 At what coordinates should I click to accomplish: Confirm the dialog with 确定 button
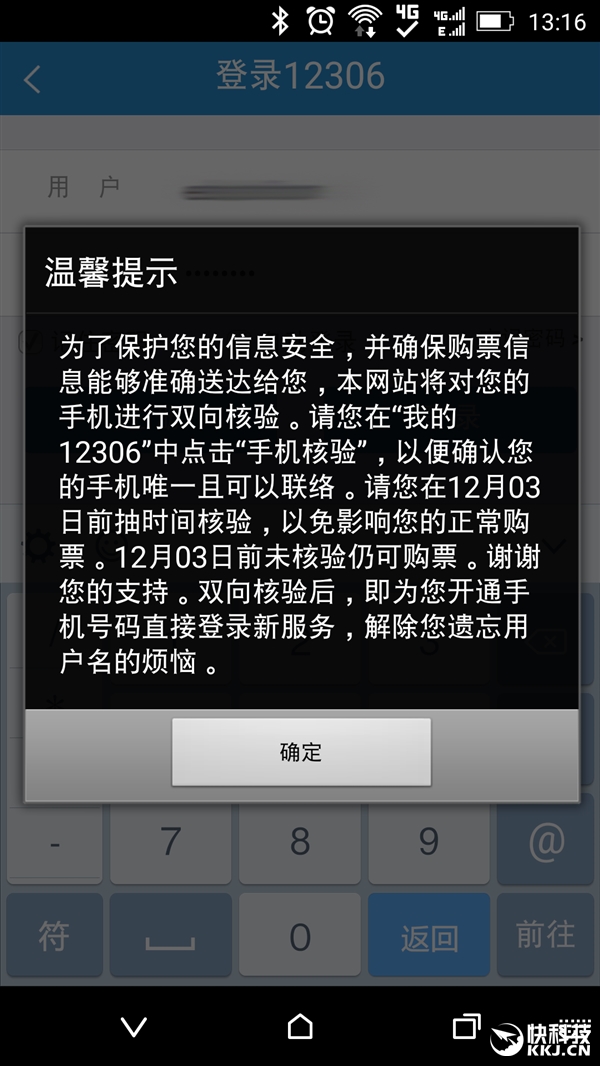point(301,752)
